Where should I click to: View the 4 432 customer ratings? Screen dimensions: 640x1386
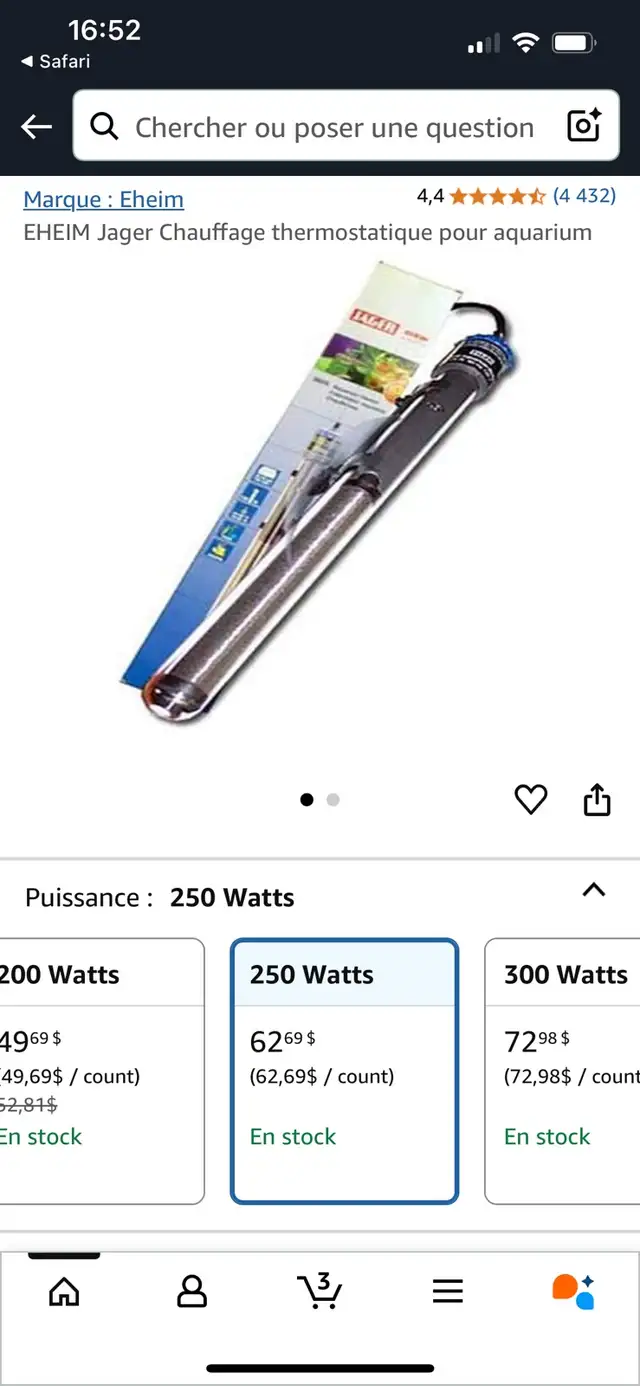tap(584, 196)
